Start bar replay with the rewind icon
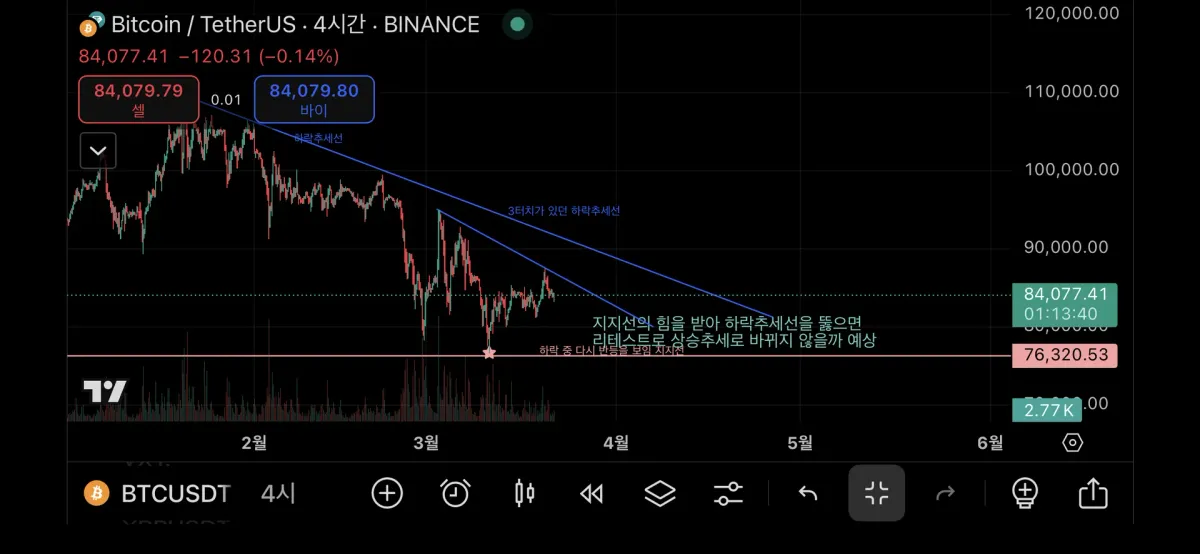 592,493
